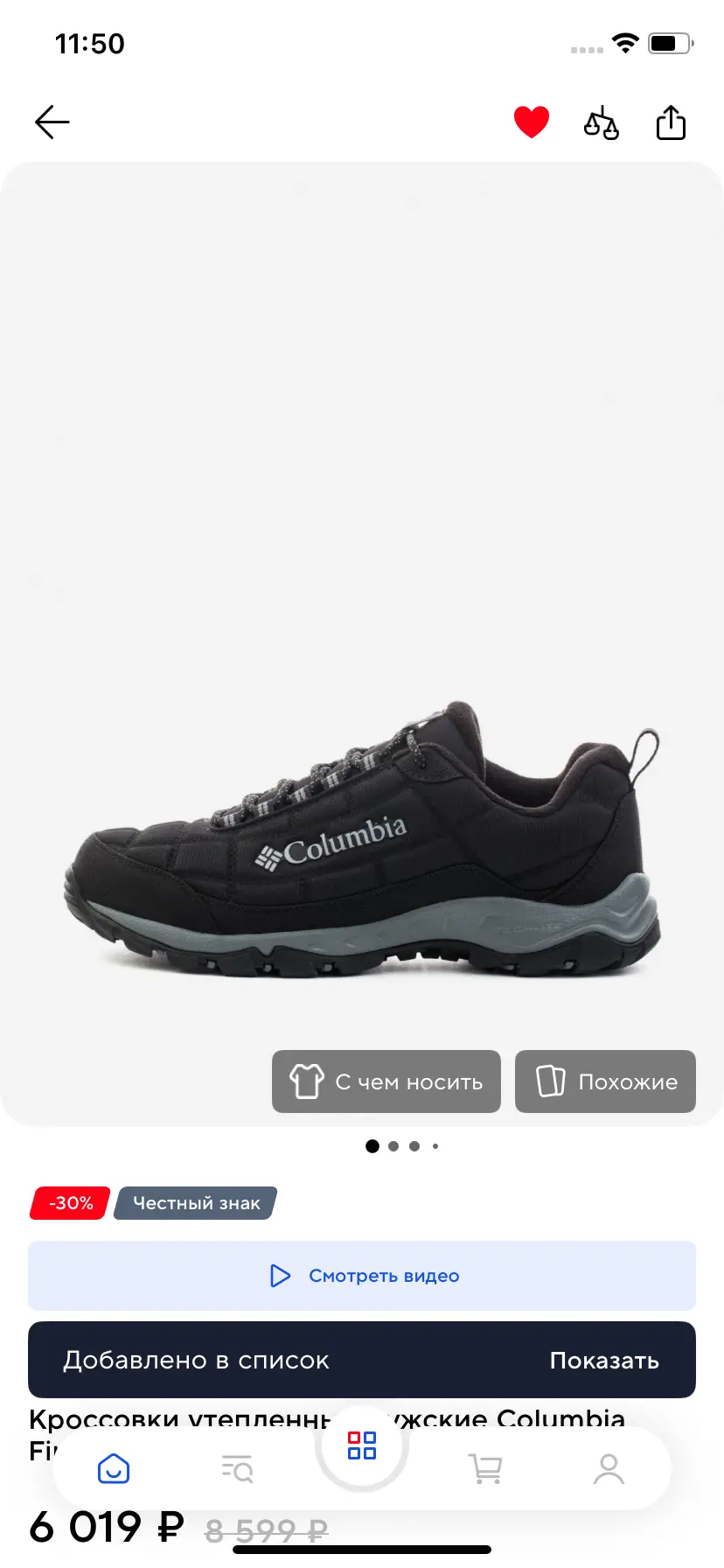This screenshot has width=724, height=1568.
Task: Open the Columbia sneaker photo
Action: (362, 840)
